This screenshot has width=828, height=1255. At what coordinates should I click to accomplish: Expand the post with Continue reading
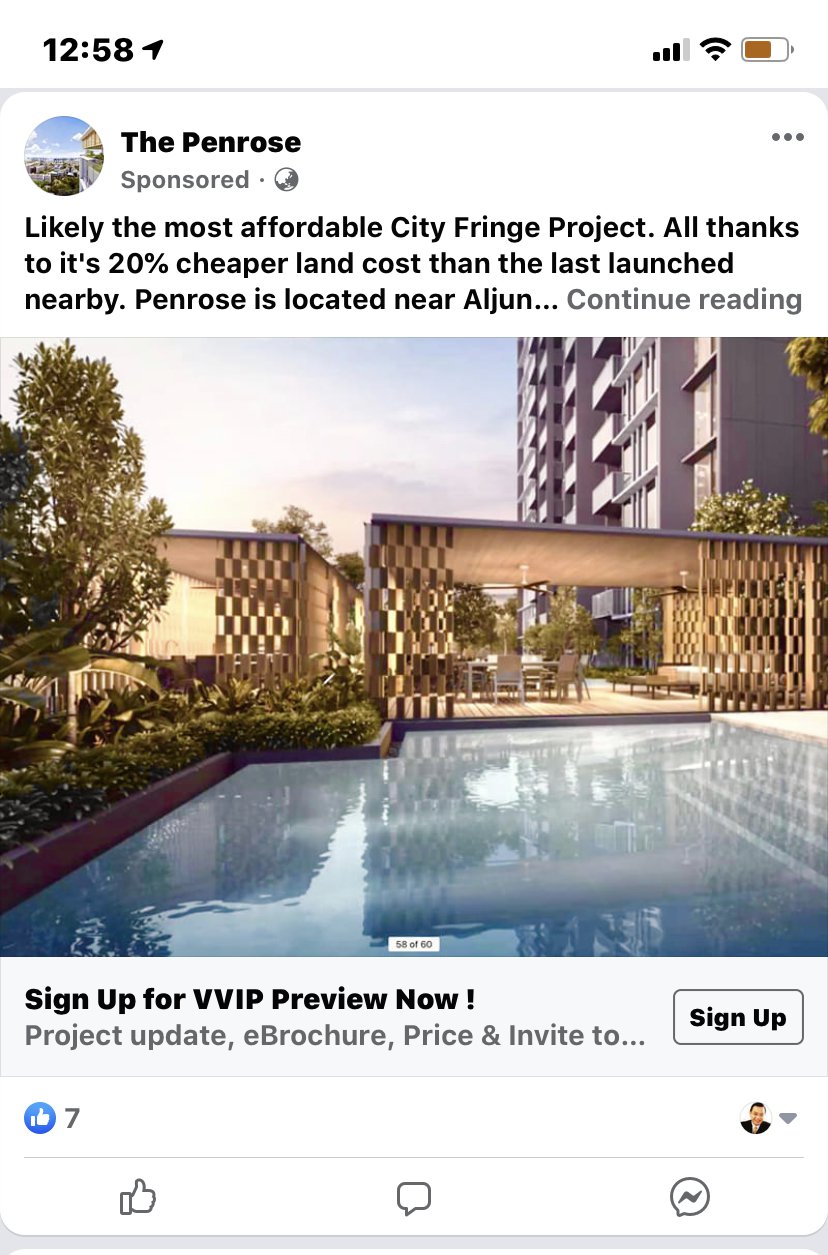[684, 299]
